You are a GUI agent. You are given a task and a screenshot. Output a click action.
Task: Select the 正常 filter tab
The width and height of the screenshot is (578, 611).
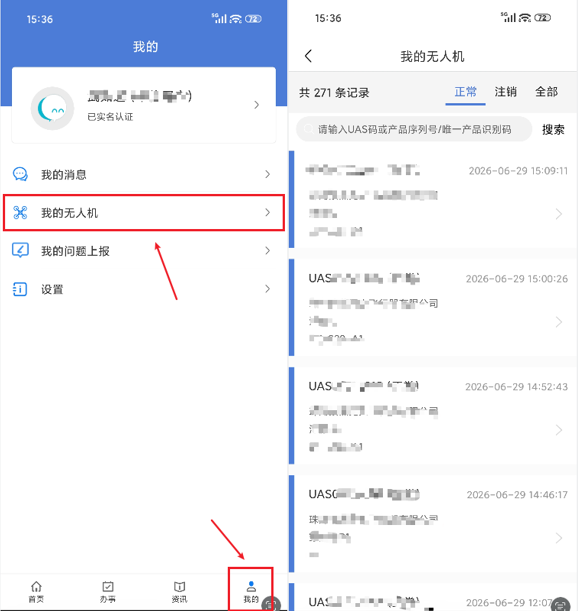tap(465, 92)
